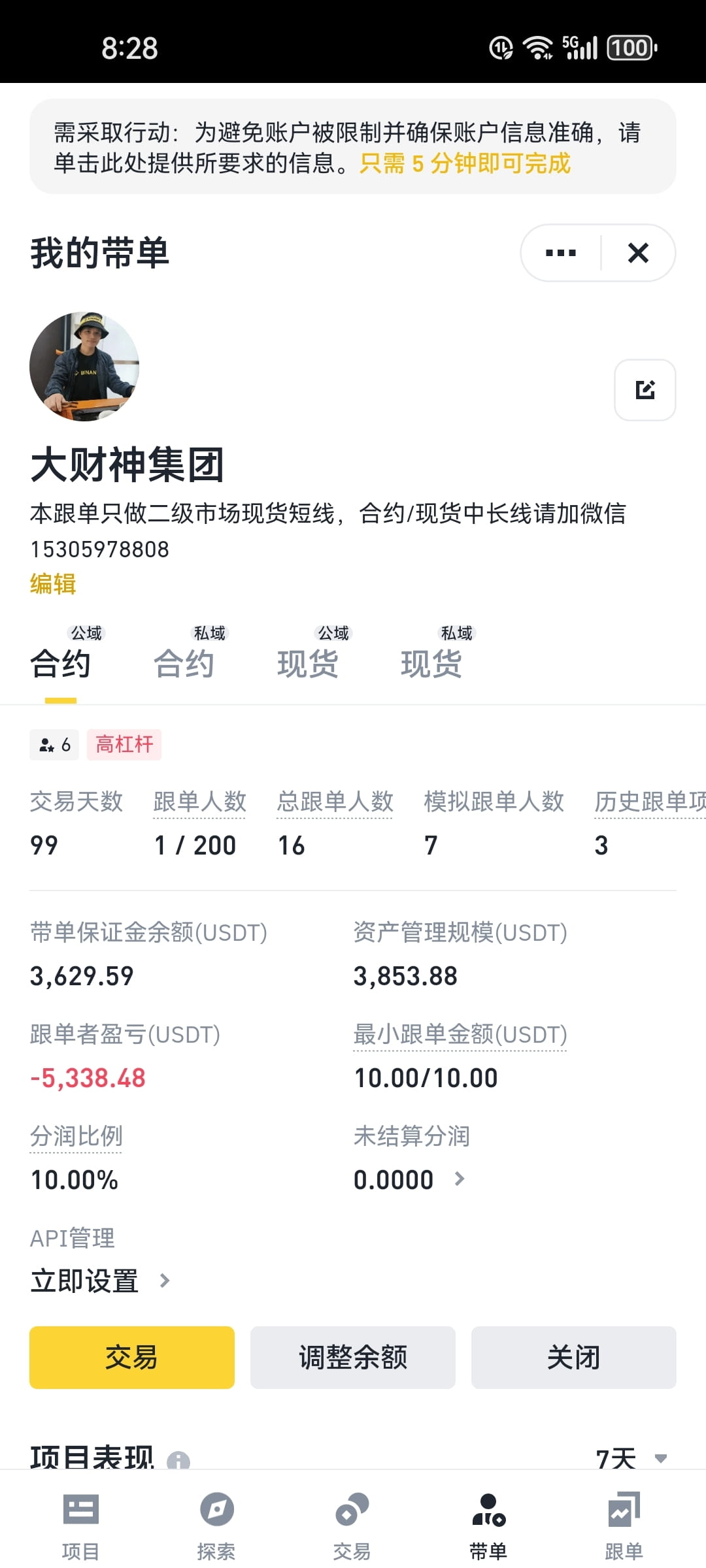Open 未结算分润 details via the chevron
Screen dimensions: 706x1568
click(x=460, y=1179)
